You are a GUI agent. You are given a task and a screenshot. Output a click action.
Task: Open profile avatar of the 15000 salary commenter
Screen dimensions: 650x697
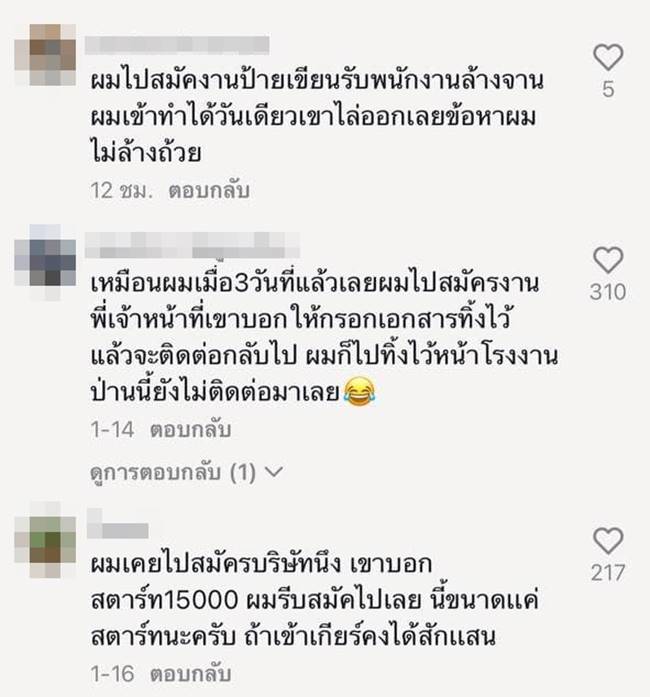click(51, 535)
